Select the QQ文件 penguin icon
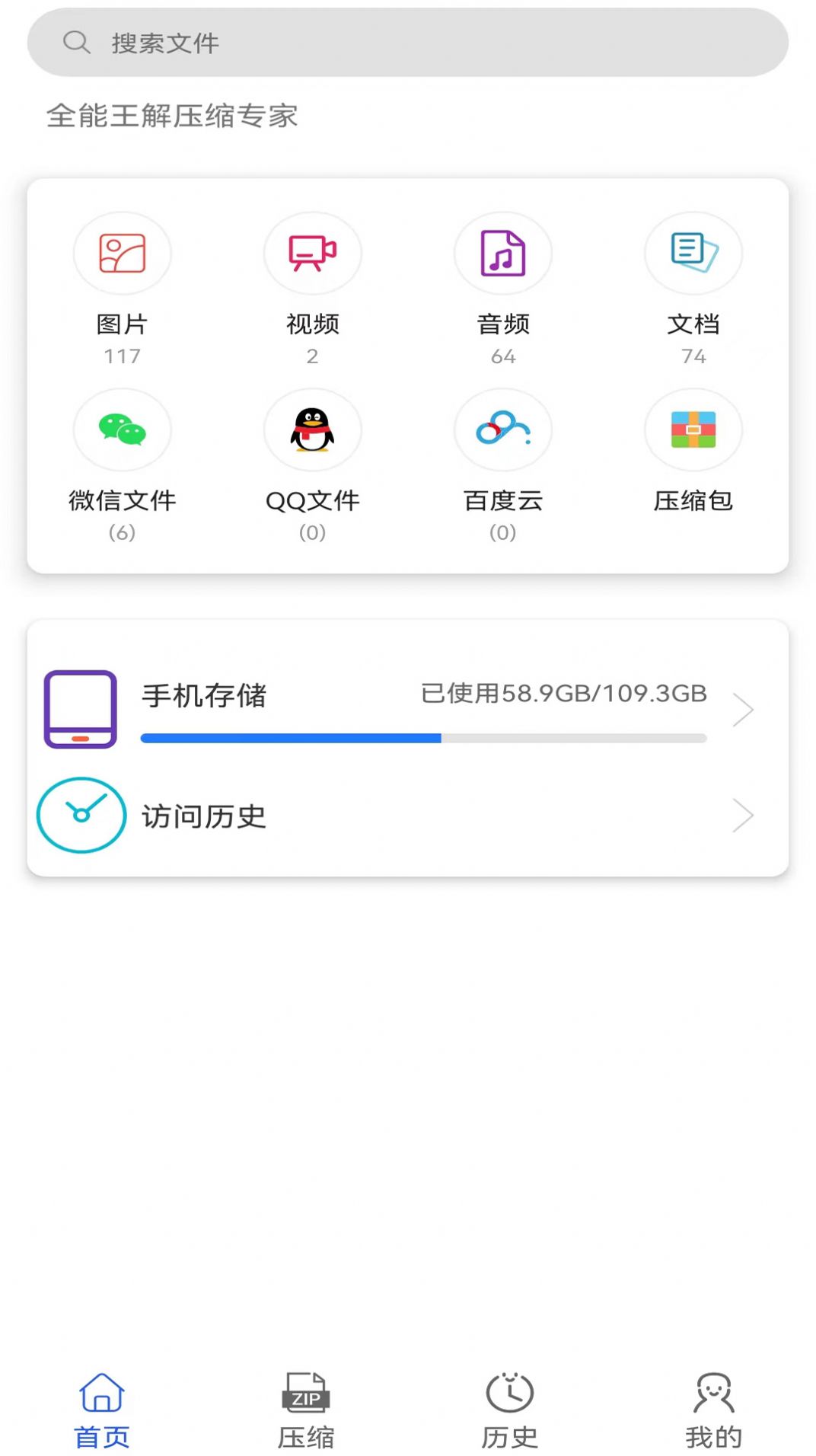Screen dimensions: 816x1456 313,429
